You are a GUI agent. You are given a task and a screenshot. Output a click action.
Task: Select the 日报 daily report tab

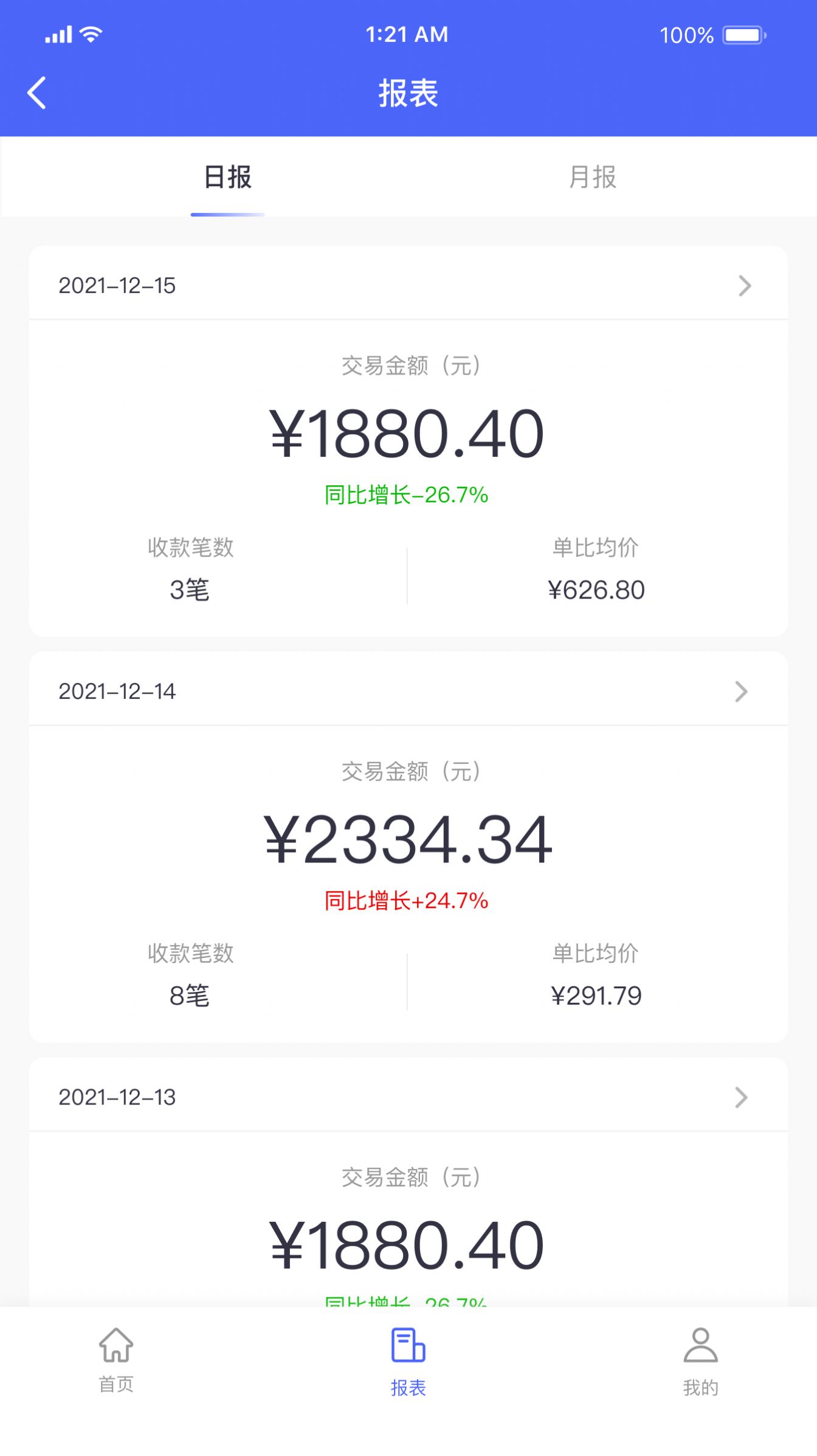[x=228, y=178]
